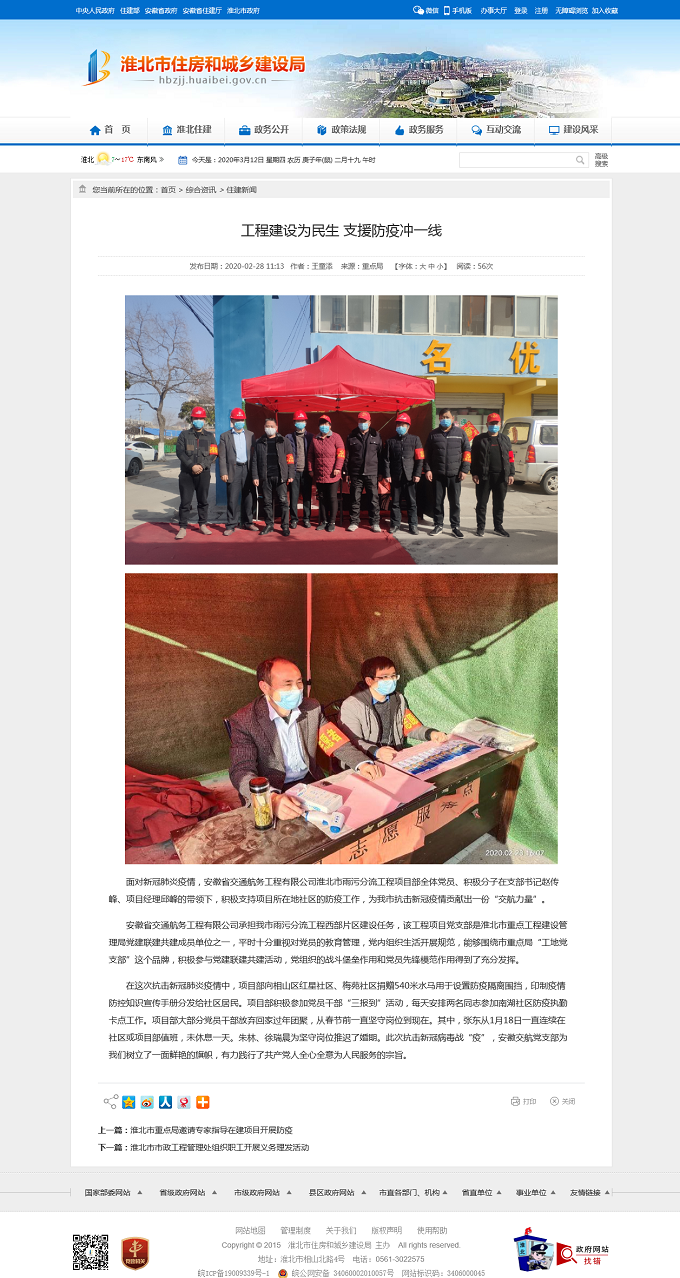Go to the 首页 home tab
680x1278 pixels.
[x=110, y=130]
